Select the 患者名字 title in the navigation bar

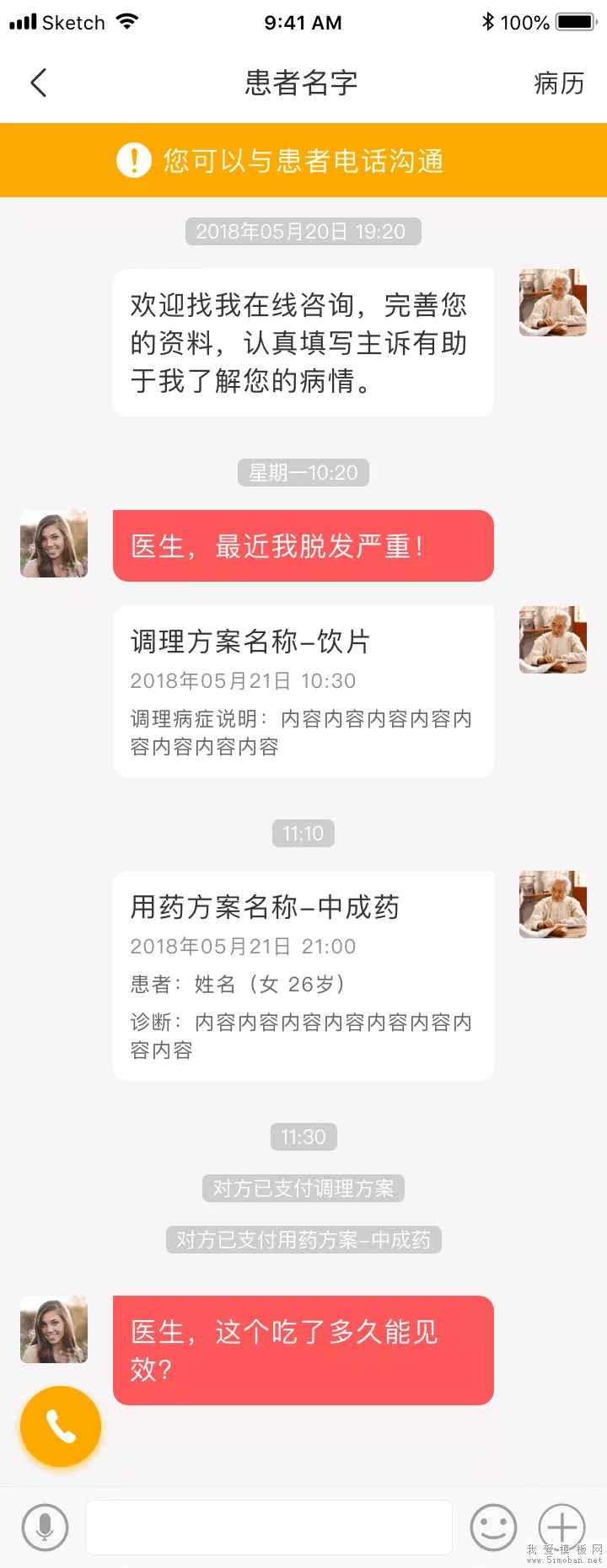tap(301, 82)
